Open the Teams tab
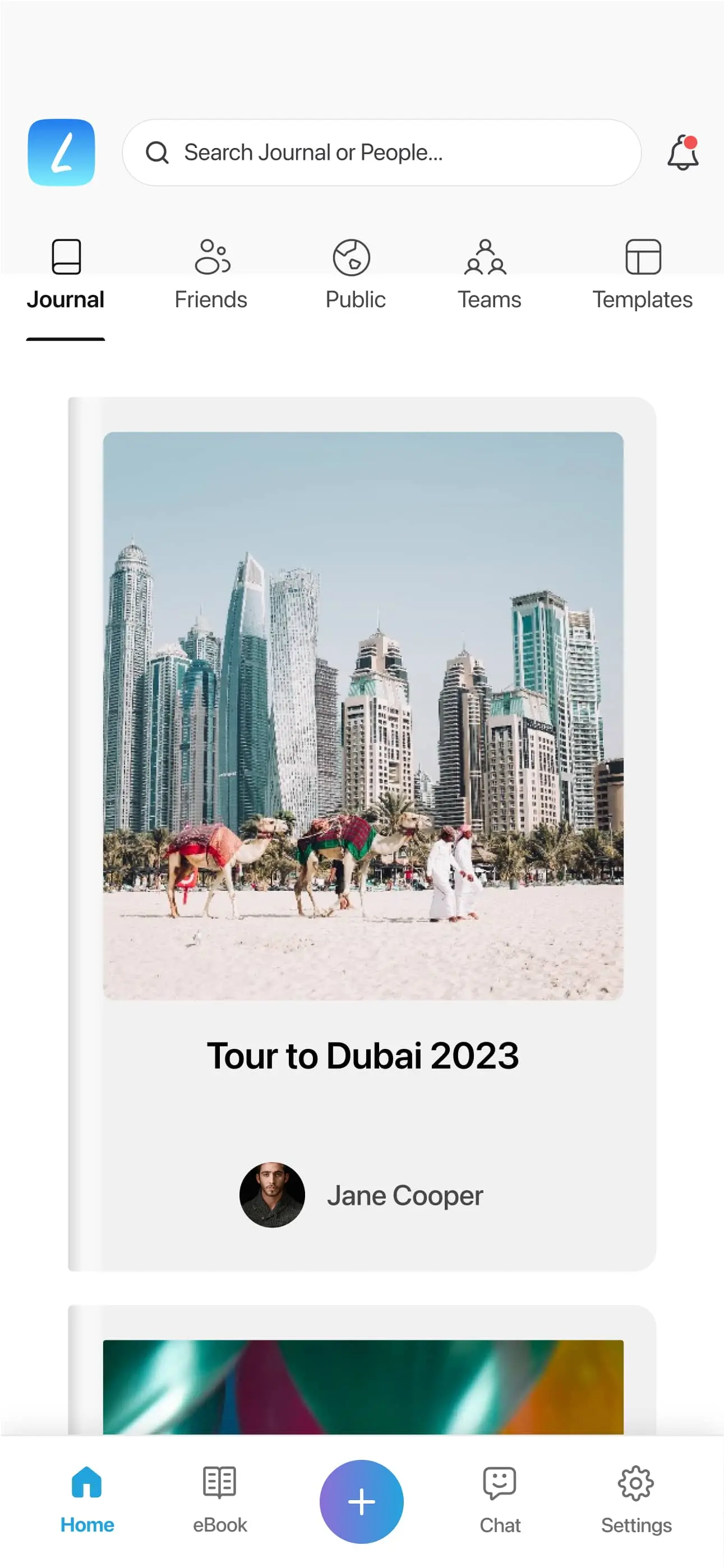 [488, 275]
